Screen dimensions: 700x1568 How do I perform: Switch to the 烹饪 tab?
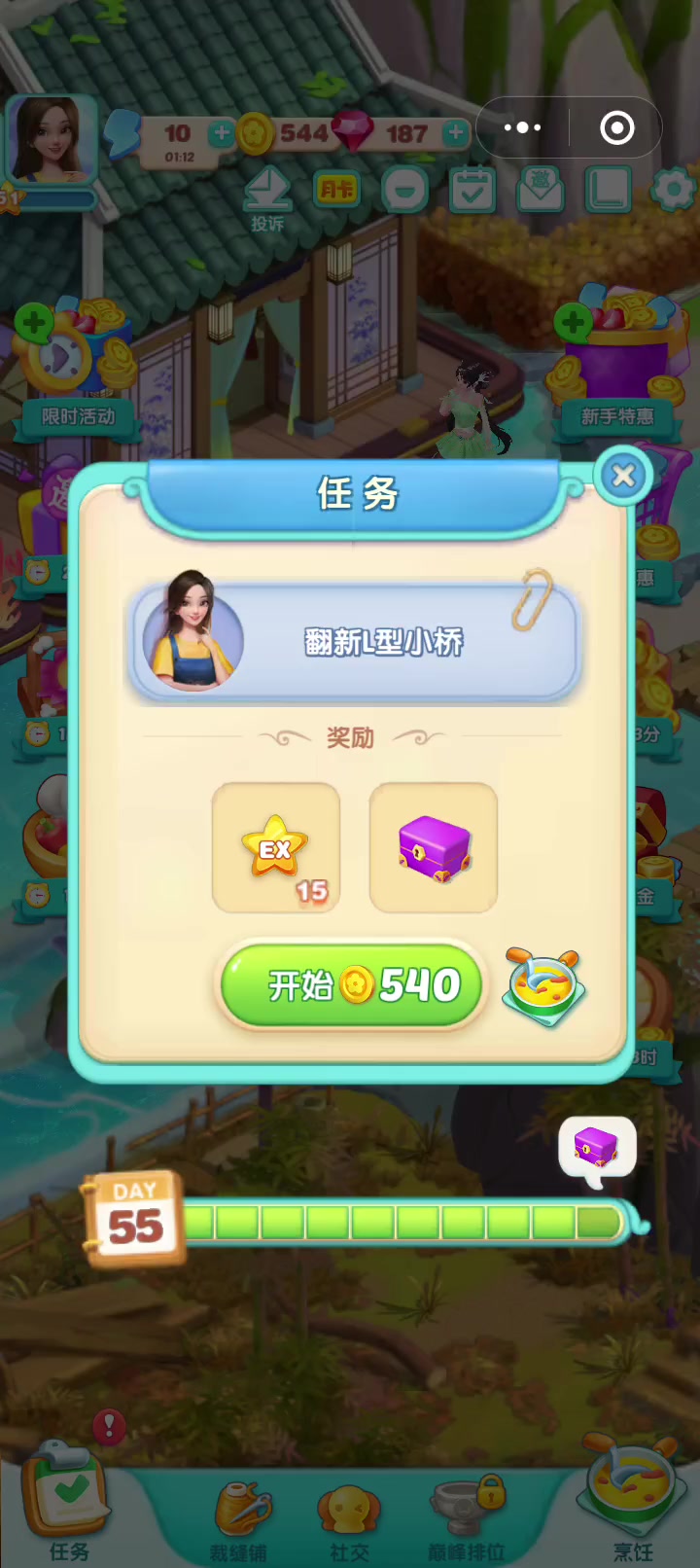click(x=633, y=1503)
